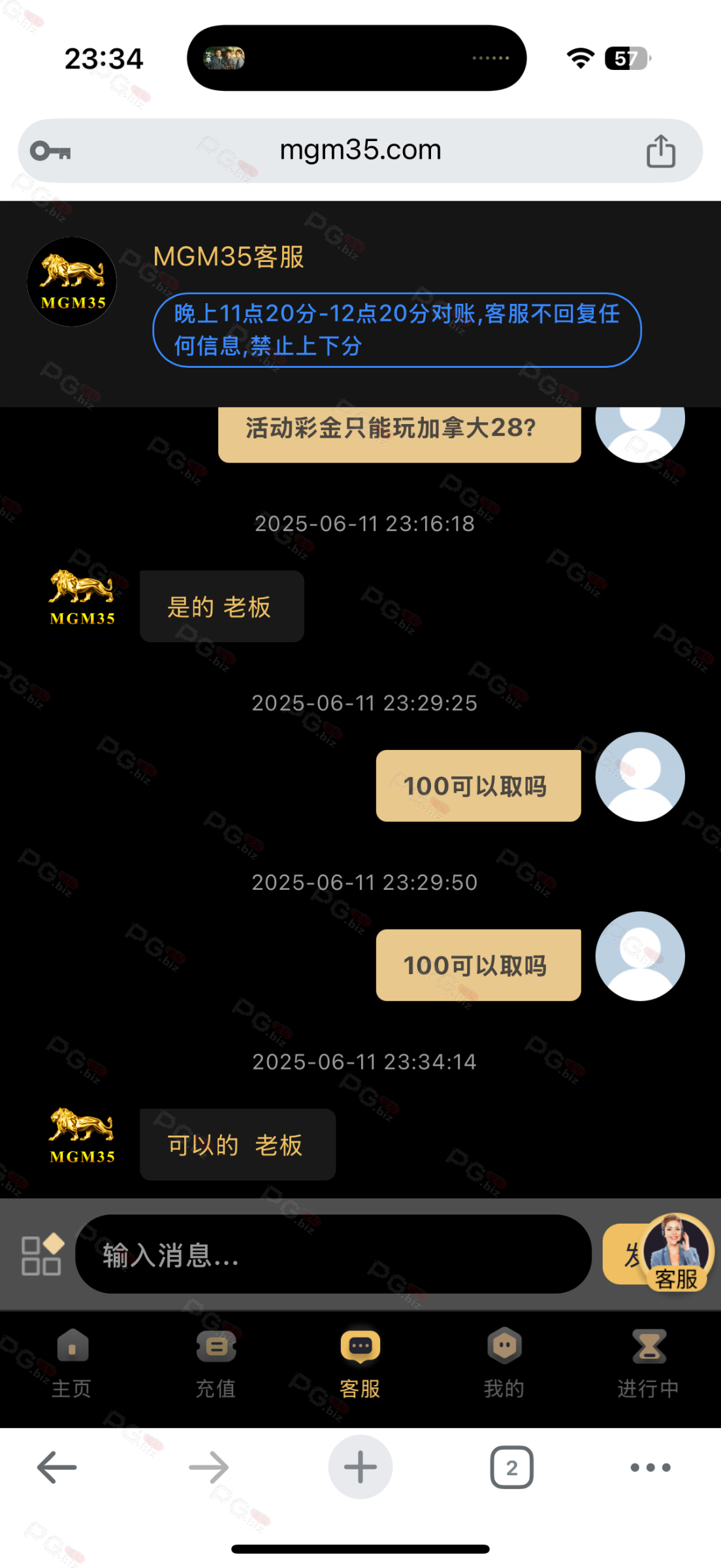Image resolution: width=721 pixels, height=1568 pixels.
Task: Share the current page
Action: pyautogui.click(x=660, y=151)
